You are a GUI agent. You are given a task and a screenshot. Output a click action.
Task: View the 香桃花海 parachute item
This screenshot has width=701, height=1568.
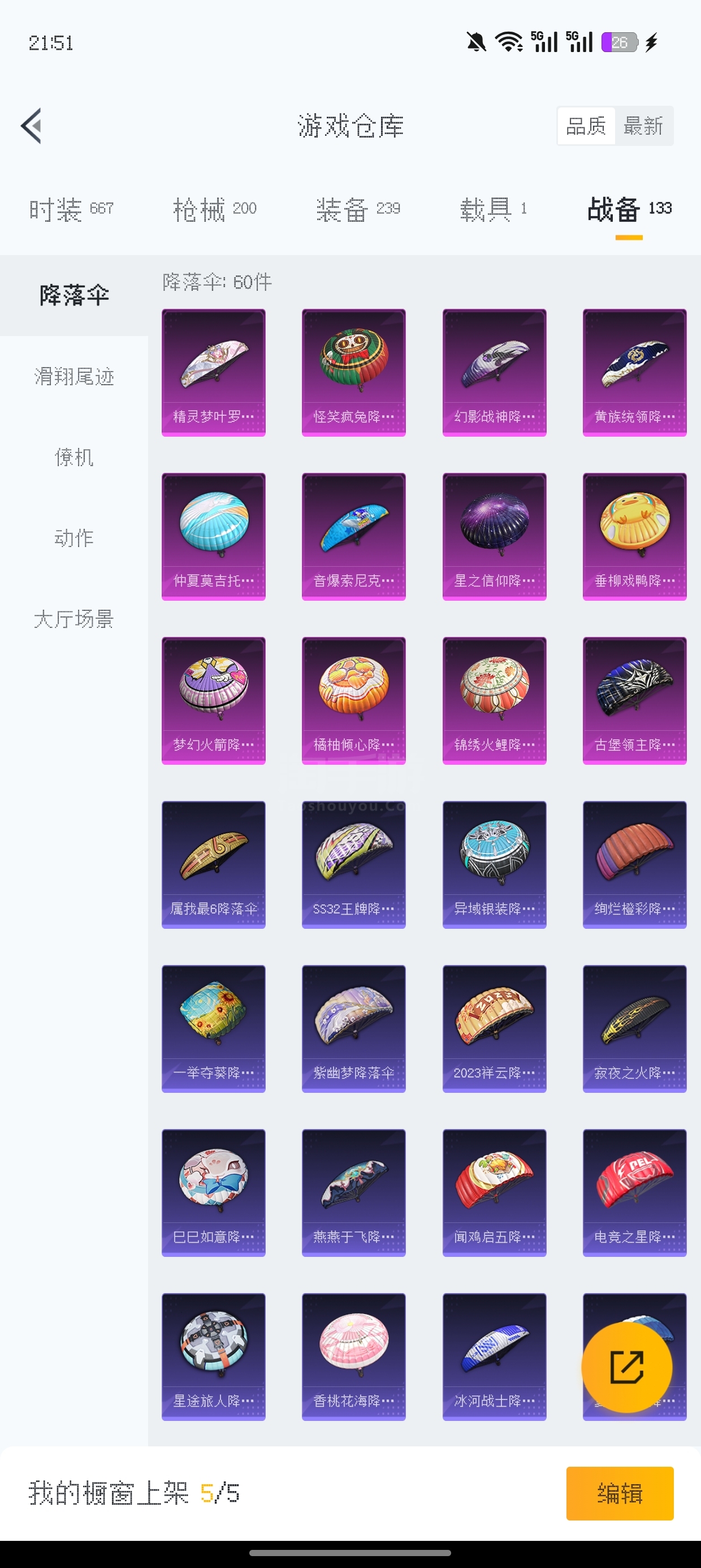[353, 1357]
